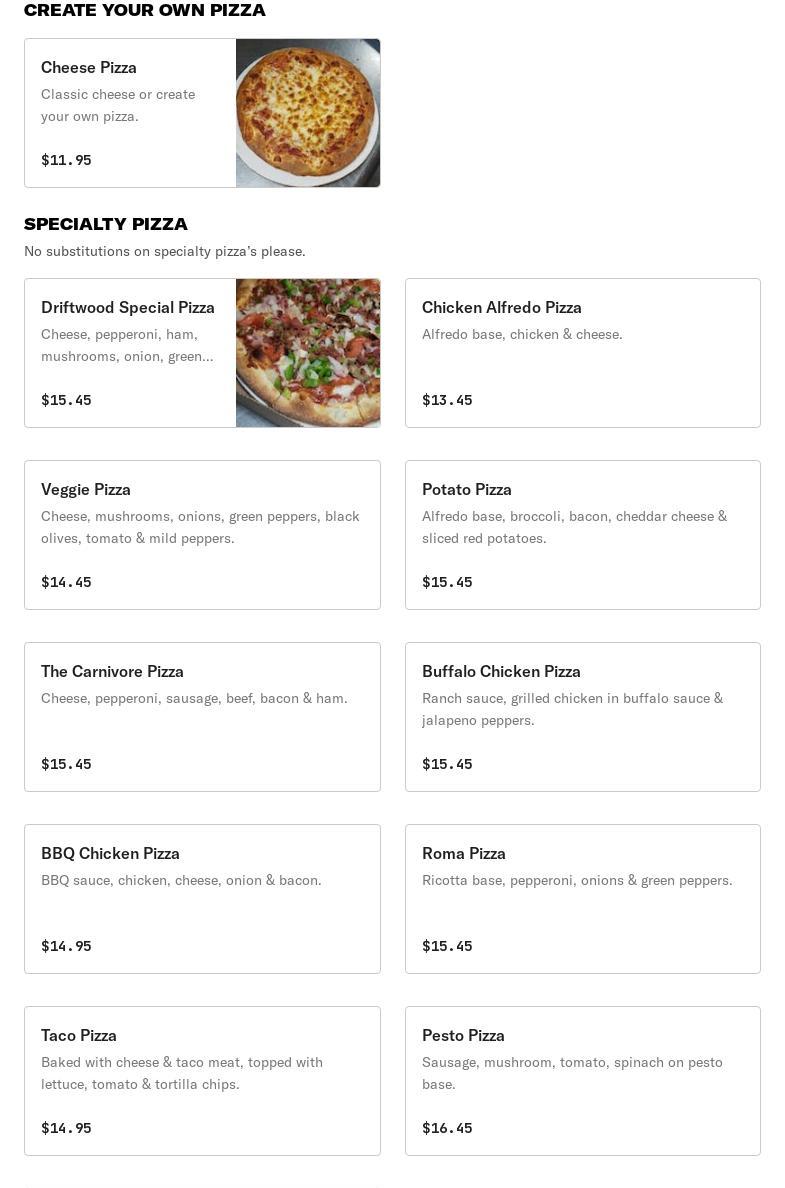Open the Roma Pizza card
The width and height of the screenshot is (785, 1188).
(582, 899)
